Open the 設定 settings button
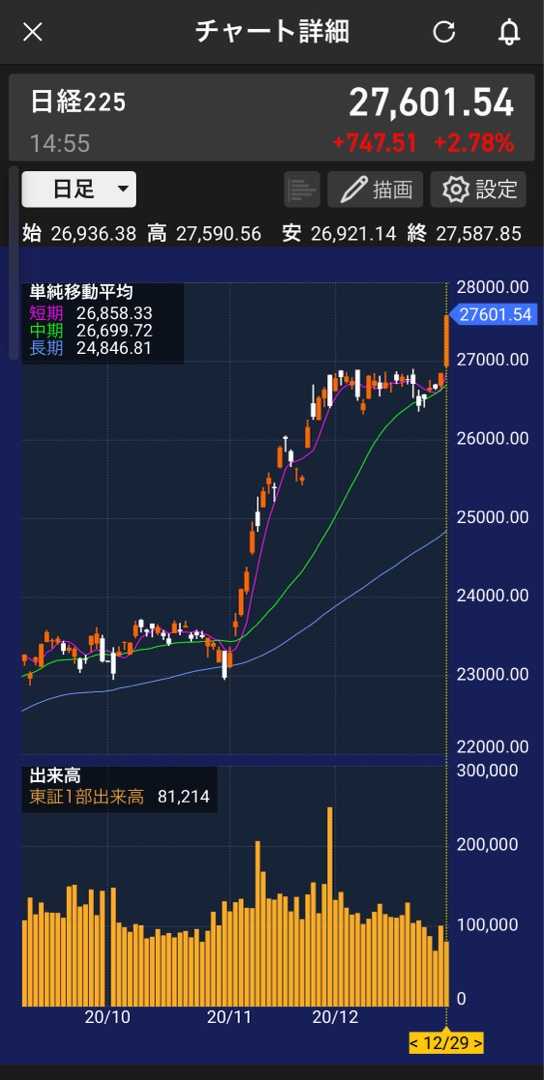Image resolution: width=544 pixels, height=1081 pixels. point(478,189)
